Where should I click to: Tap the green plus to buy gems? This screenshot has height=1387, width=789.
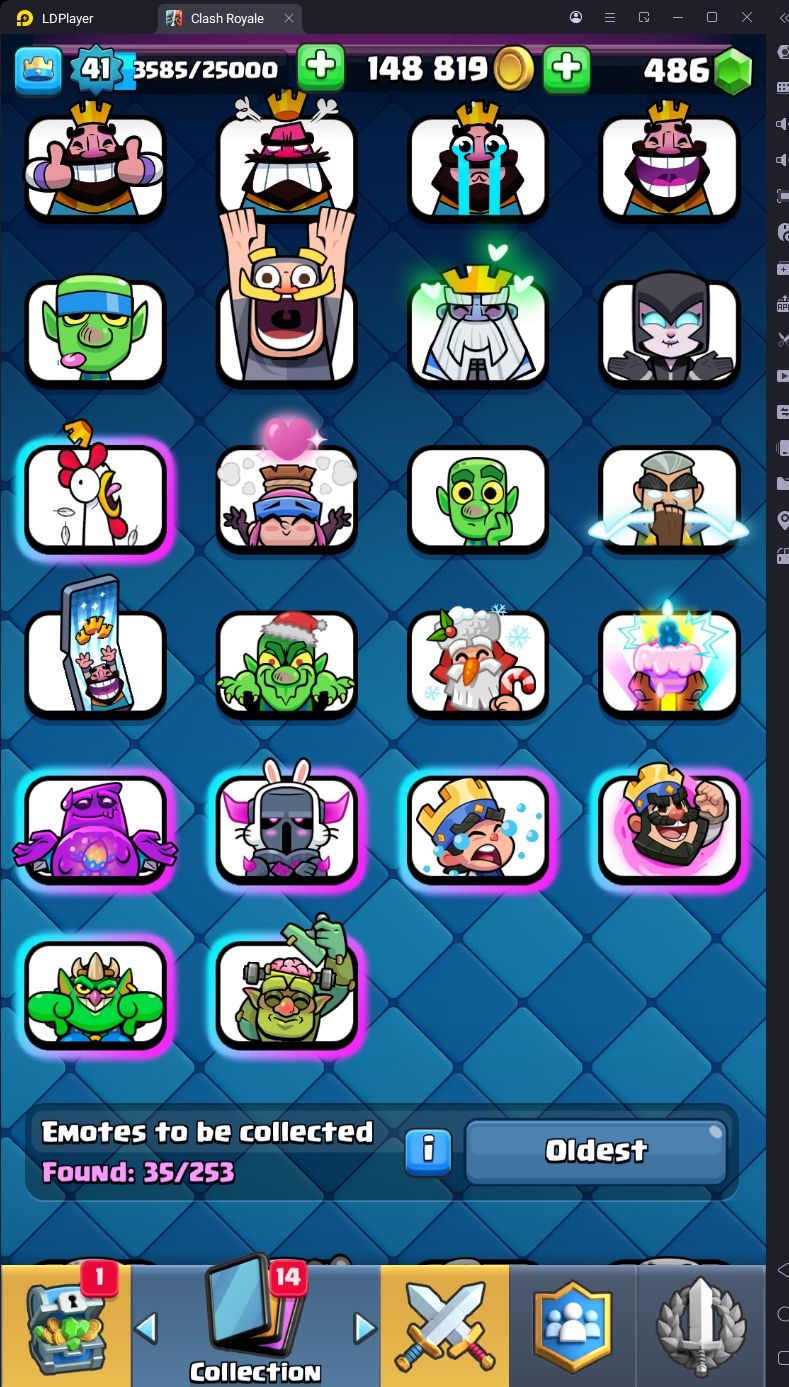566,68
